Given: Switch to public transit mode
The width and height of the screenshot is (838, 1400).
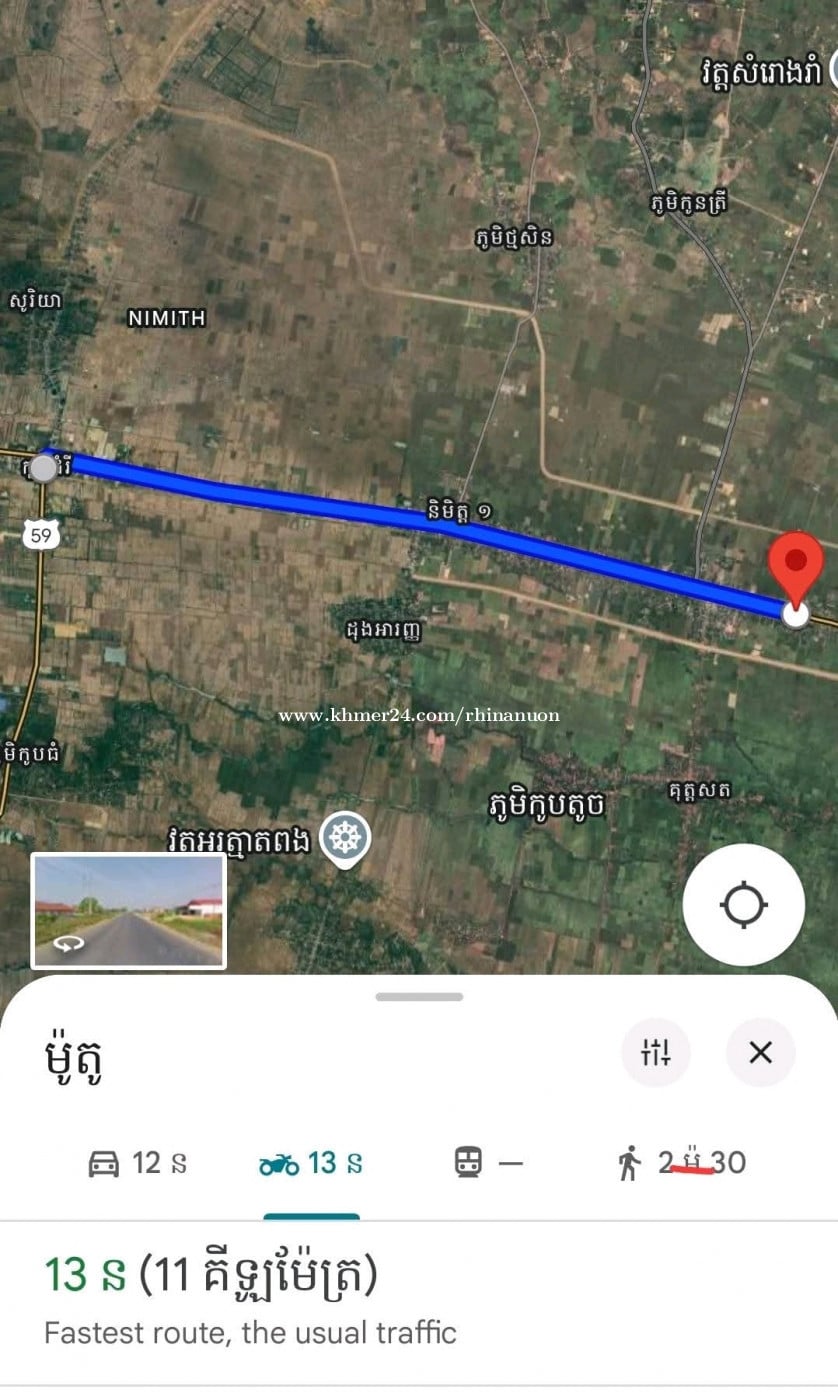Looking at the screenshot, I should pos(488,1163).
